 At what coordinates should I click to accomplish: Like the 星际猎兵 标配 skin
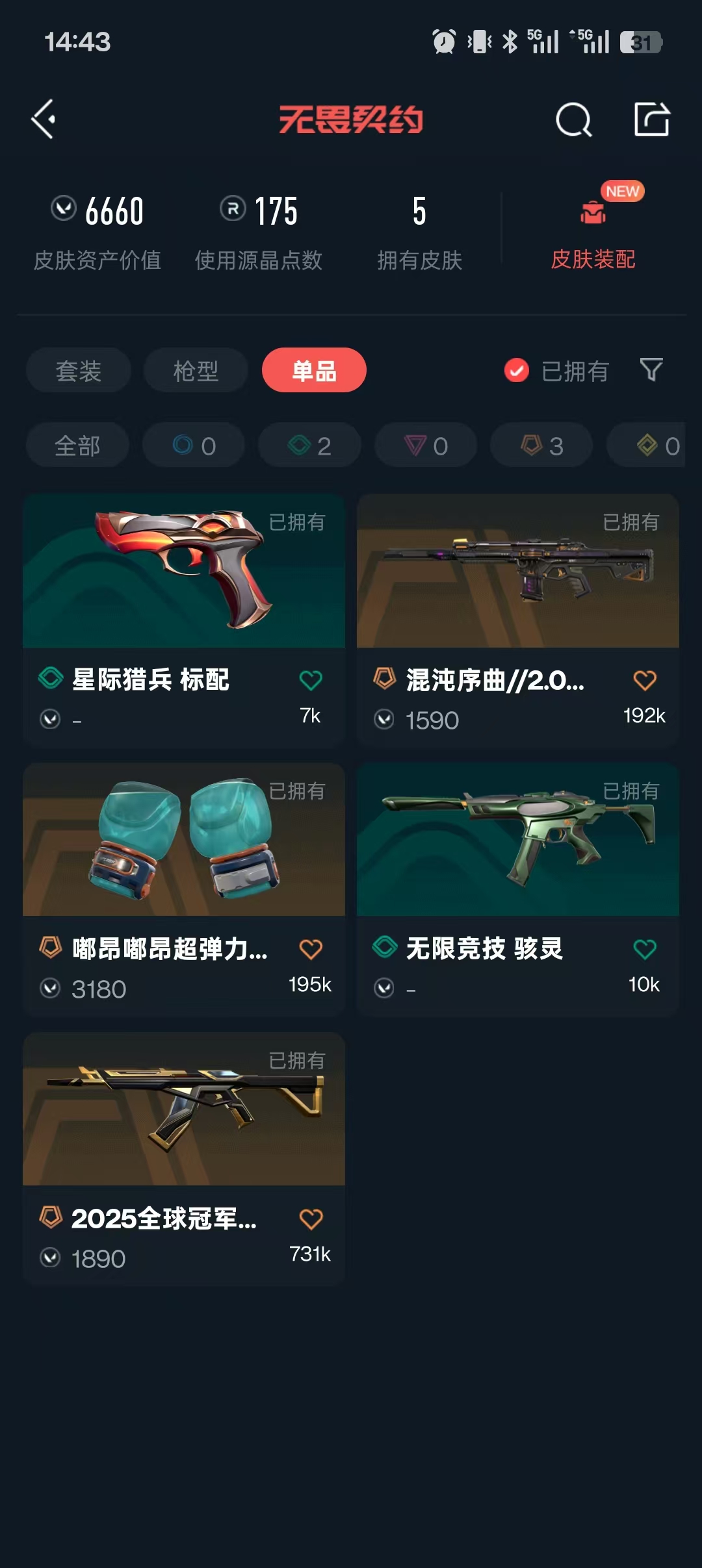[x=310, y=680]
